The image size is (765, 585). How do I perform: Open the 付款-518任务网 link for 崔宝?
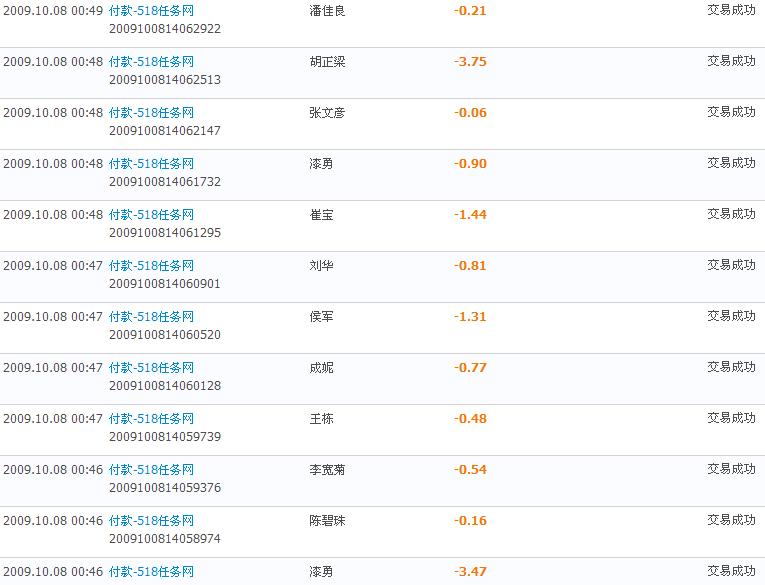point(151,215)
